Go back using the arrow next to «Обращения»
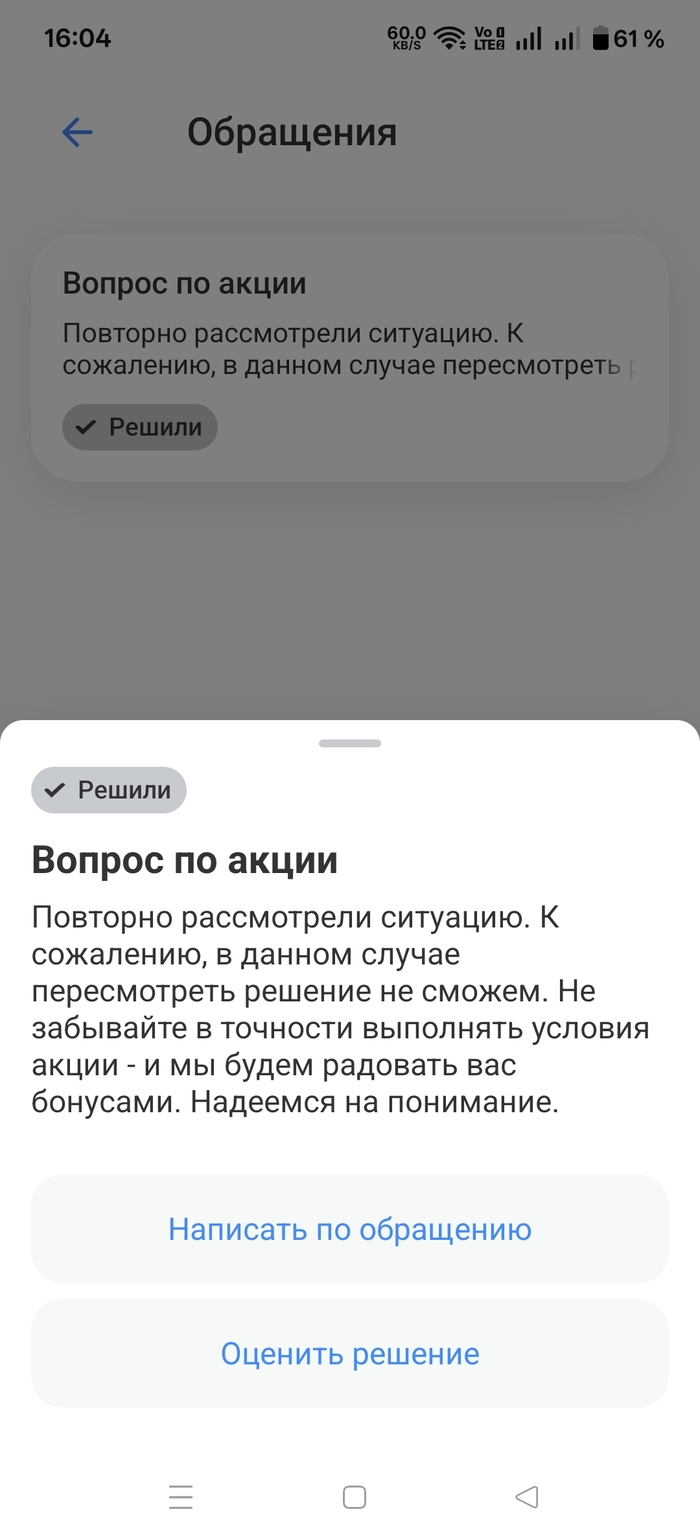 [77, 132]
